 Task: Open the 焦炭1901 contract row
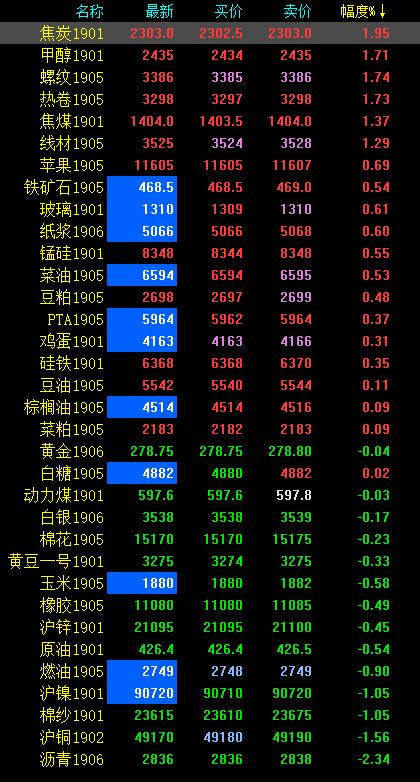click(210, 33)
